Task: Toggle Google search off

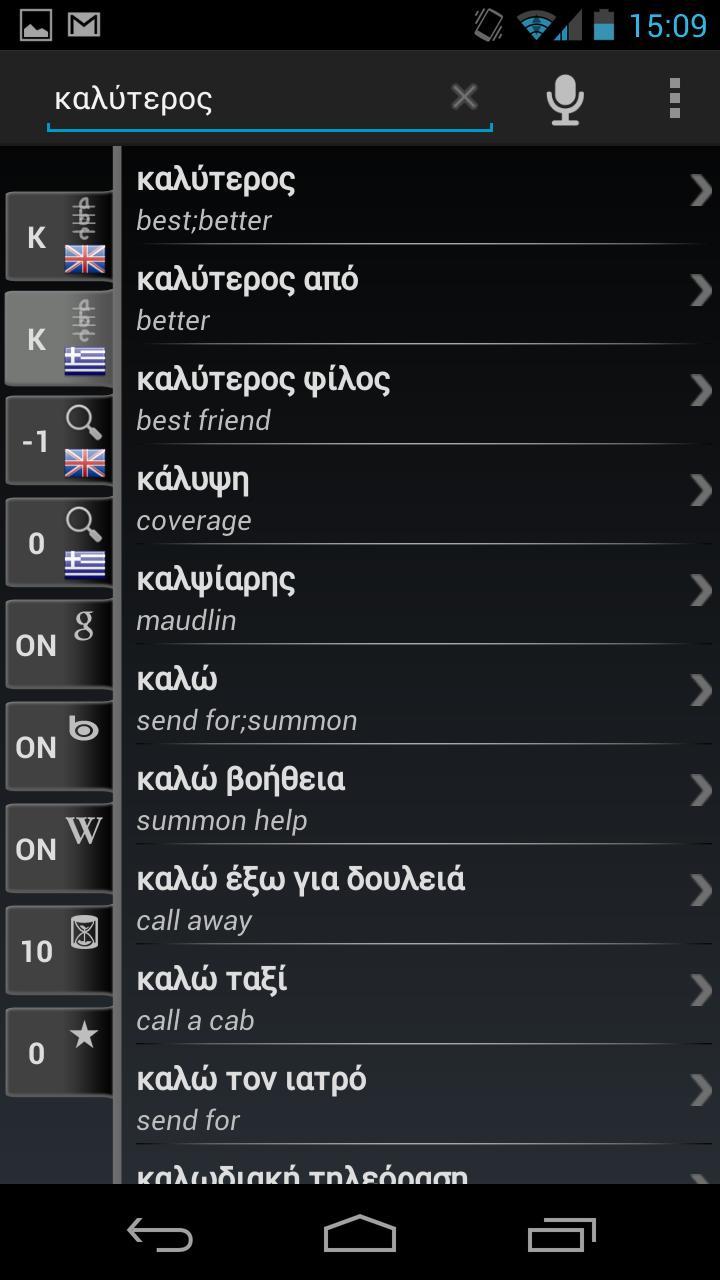Action: 58,644
